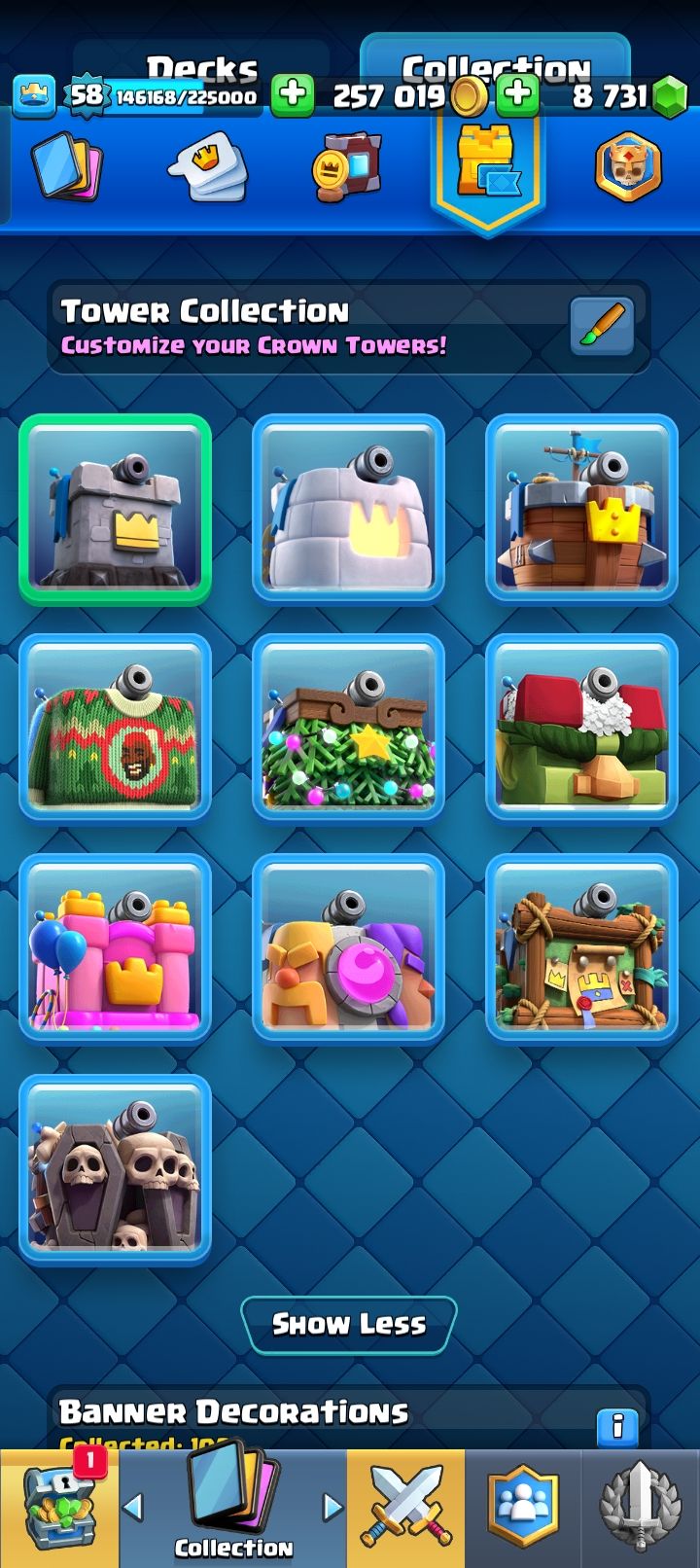The image size is (700, 1568).
Task: Tap the green plus to buy gold
Action: 292,95
